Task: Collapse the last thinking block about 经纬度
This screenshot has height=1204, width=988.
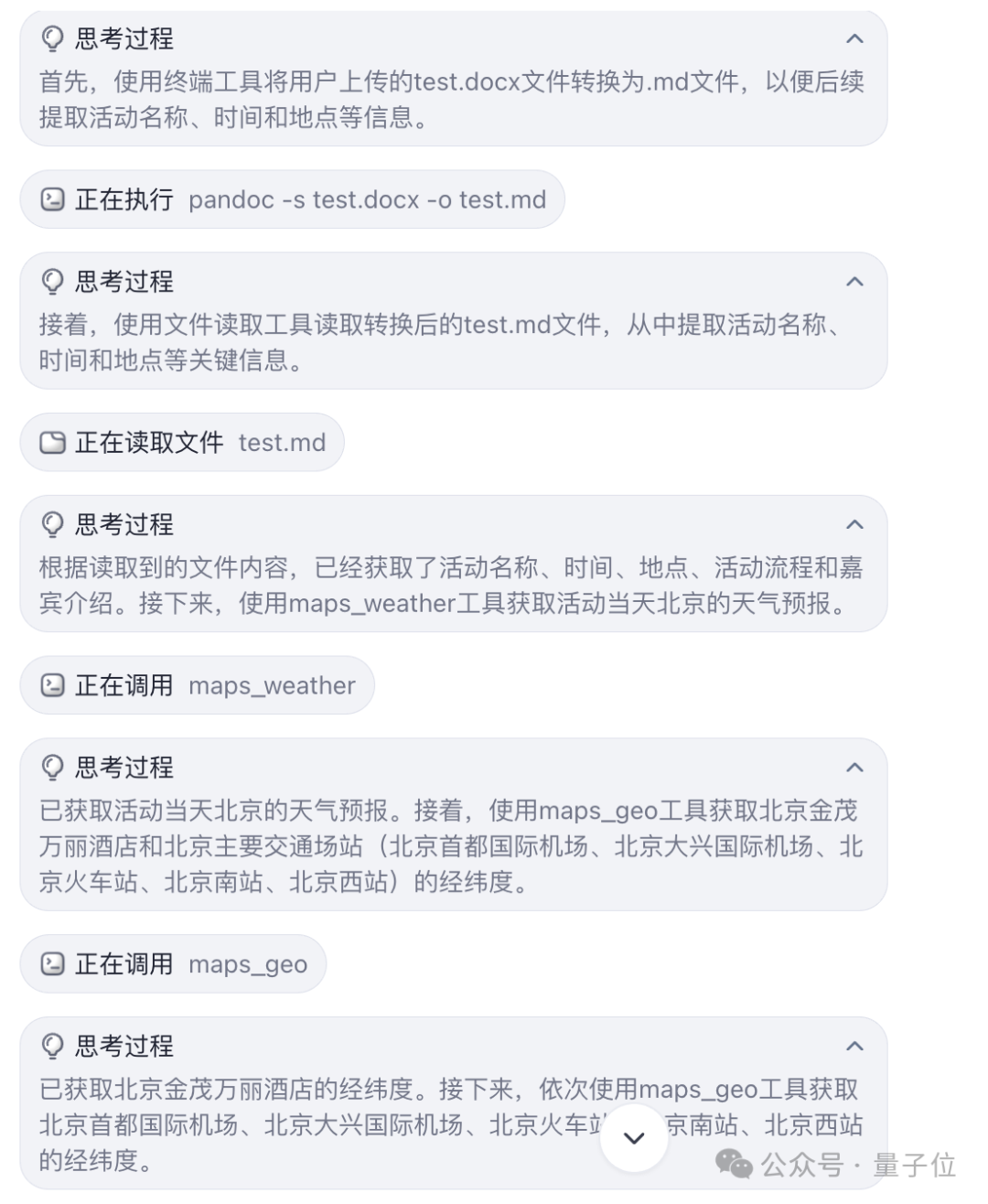Action: click(854, 1046)
